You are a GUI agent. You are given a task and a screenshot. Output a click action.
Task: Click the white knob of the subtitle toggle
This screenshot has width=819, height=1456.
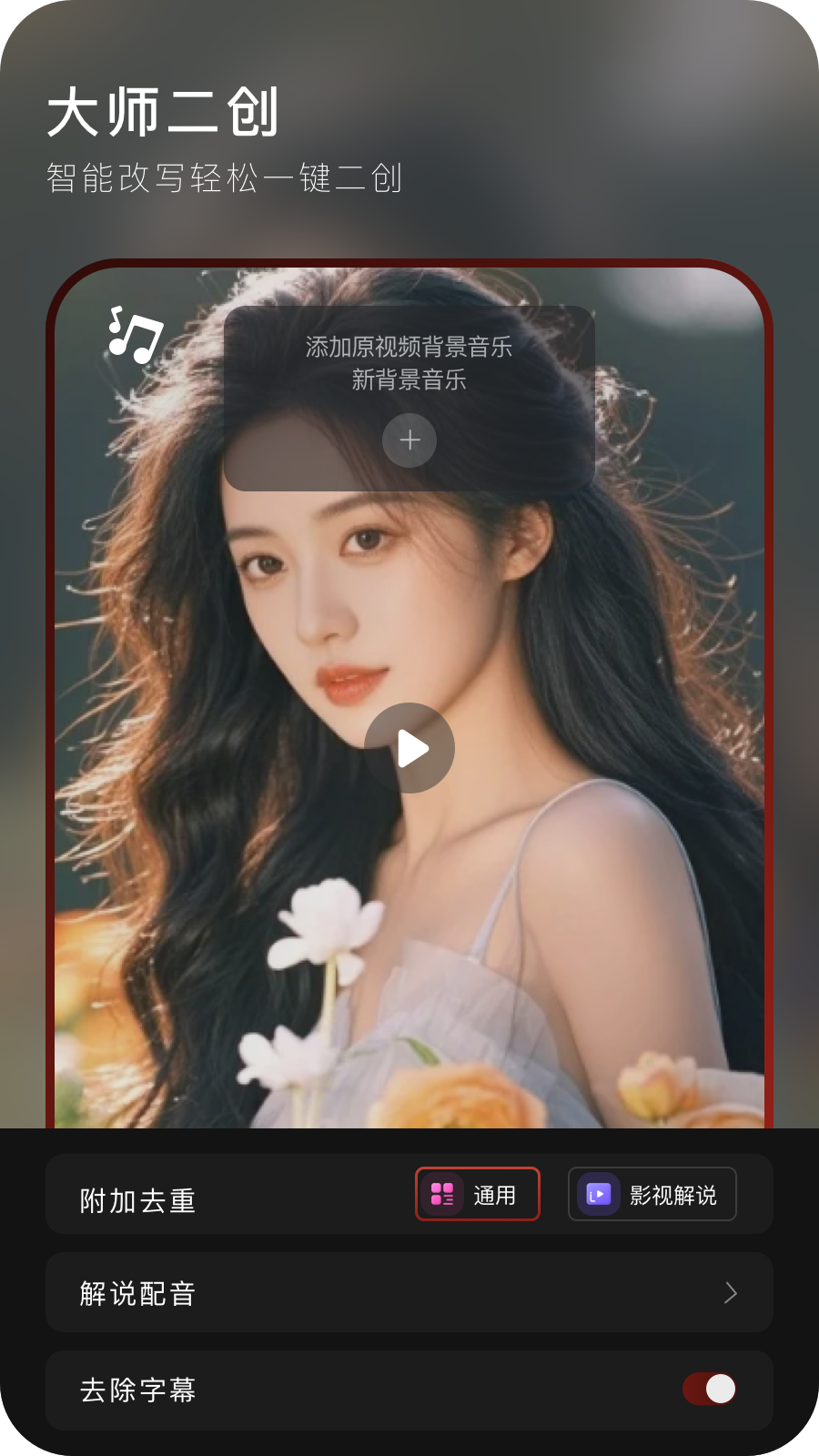pyautogui.click(x=722, y=1390)
